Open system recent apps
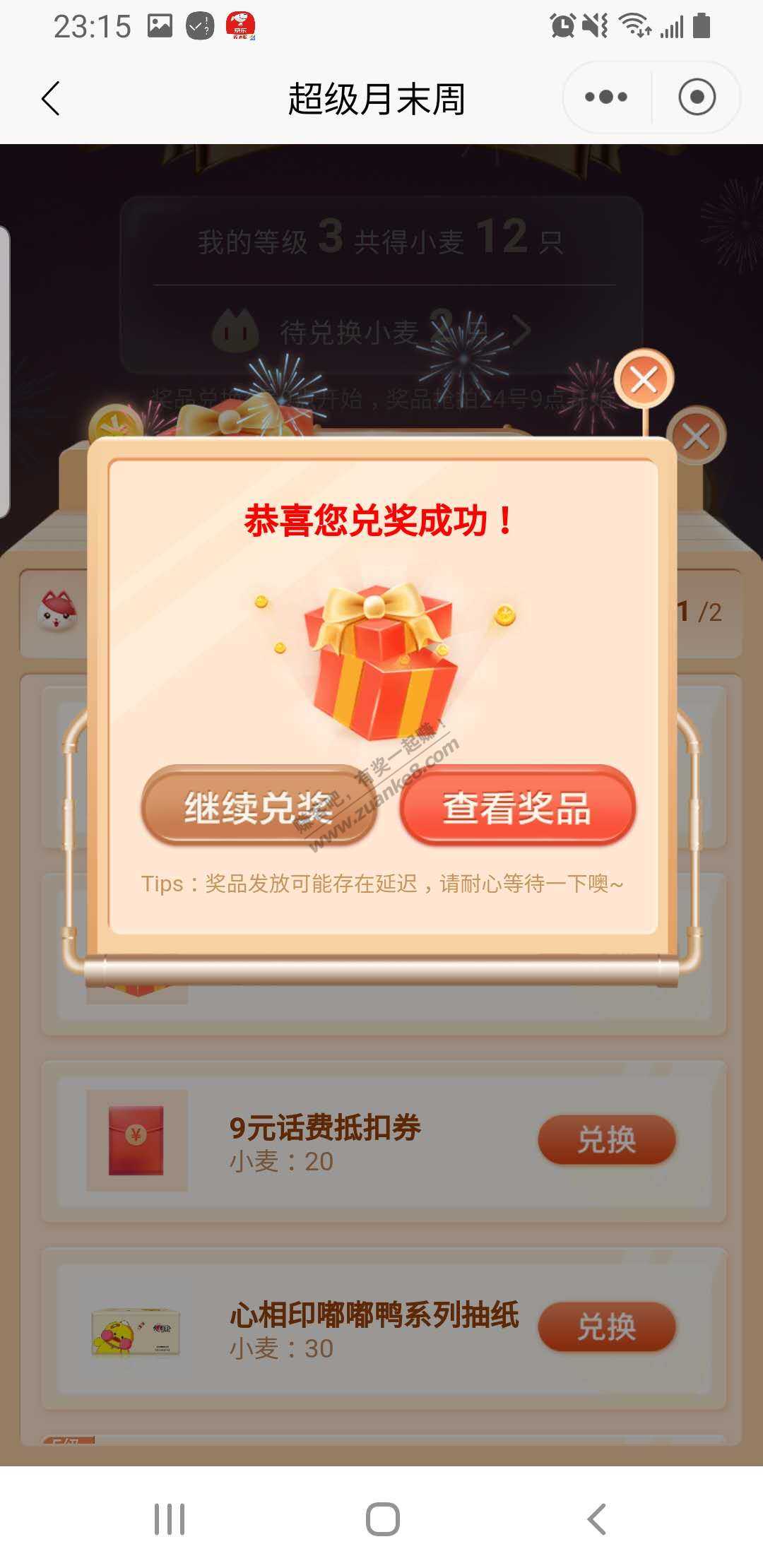Viewport: 763px width, 1568px height. tap(170, 1519)
